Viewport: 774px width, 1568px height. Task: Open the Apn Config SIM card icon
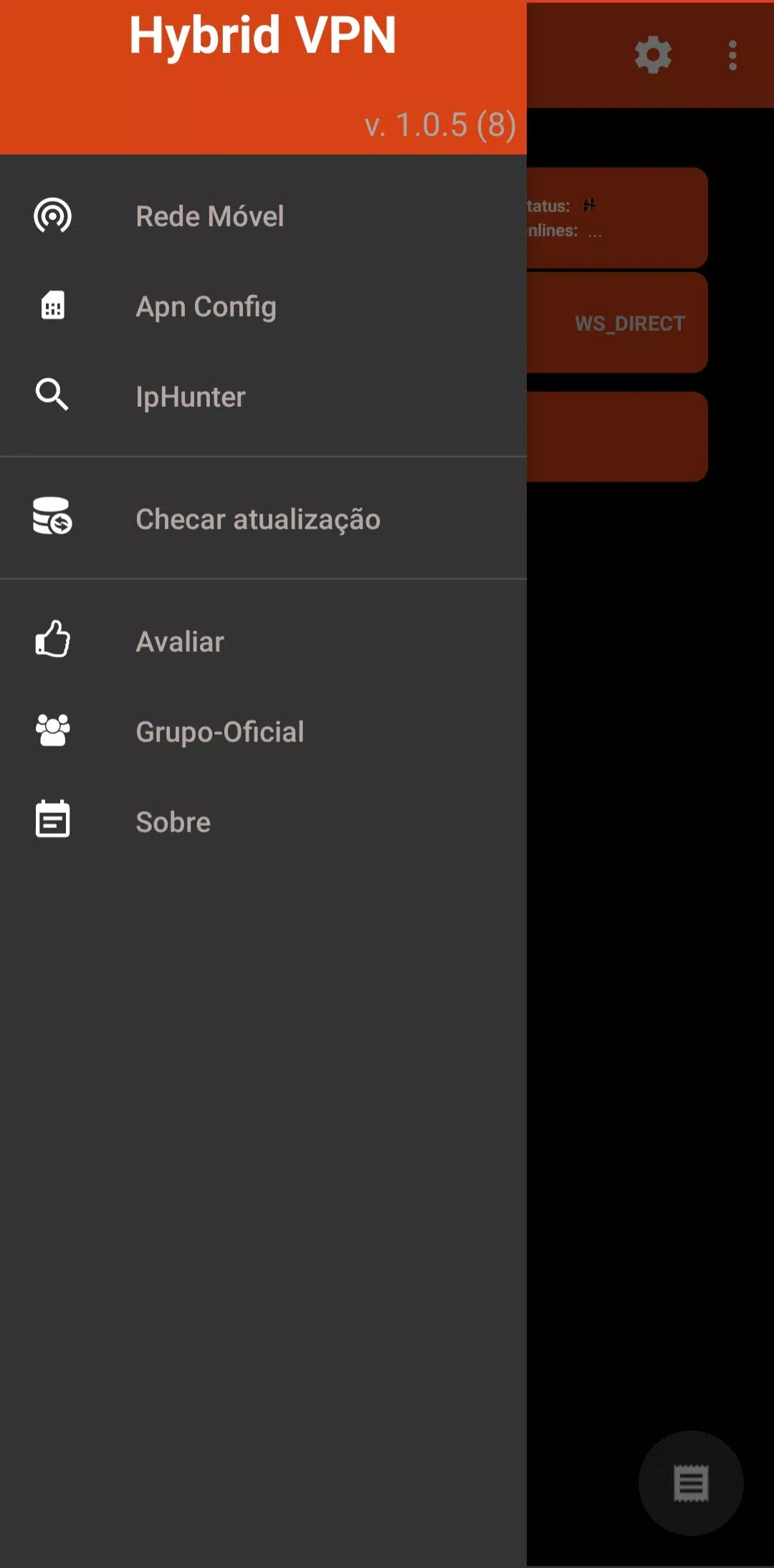coord(52,306)
